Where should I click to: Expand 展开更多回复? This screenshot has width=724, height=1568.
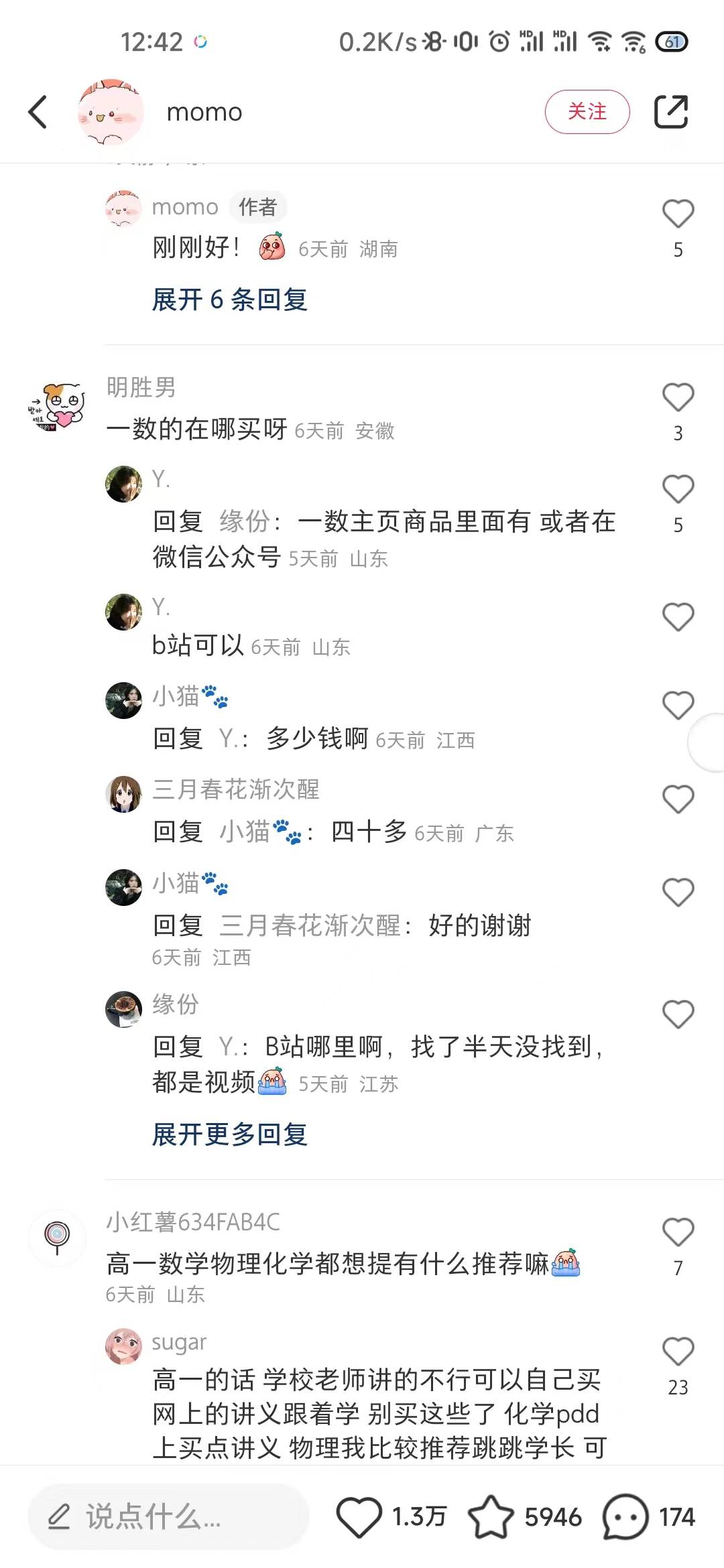click(x=229, y=1134)
